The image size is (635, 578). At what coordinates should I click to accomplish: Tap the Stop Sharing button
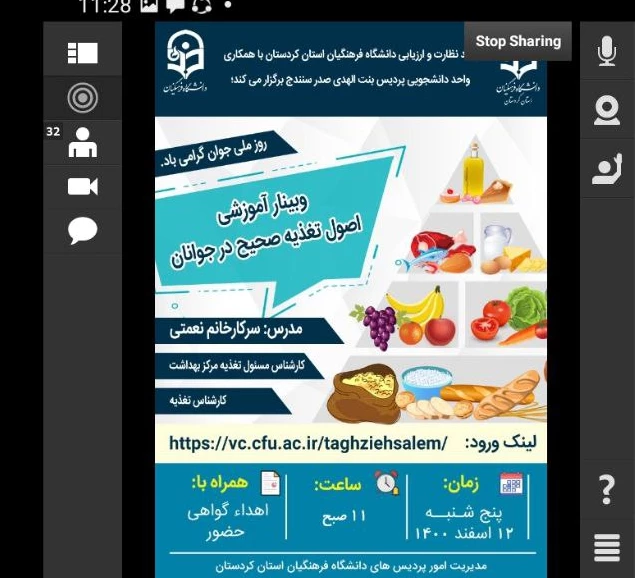click(517, 42)
